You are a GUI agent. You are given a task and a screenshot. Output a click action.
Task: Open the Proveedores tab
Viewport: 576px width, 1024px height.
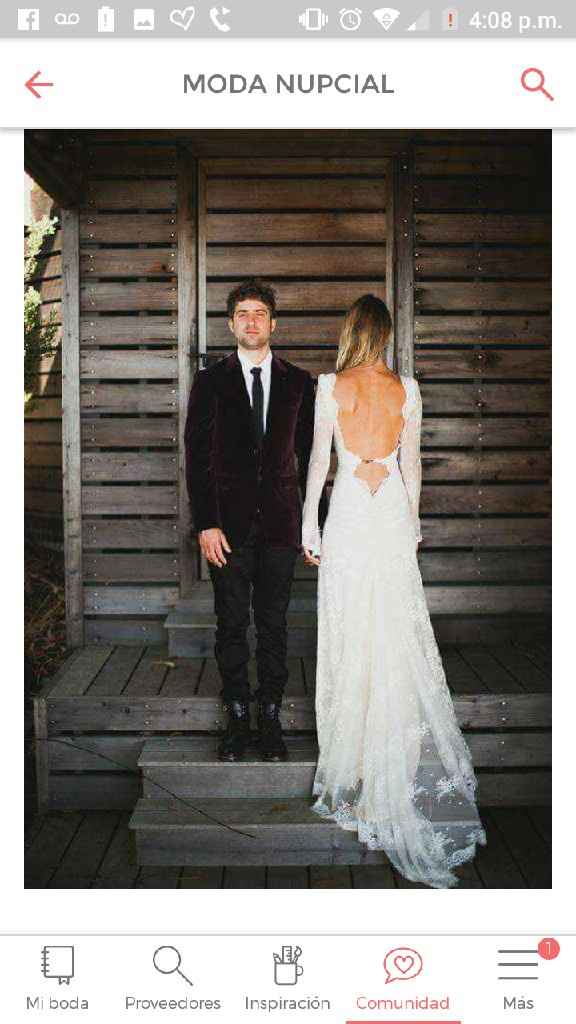click(x=172, y=977)
